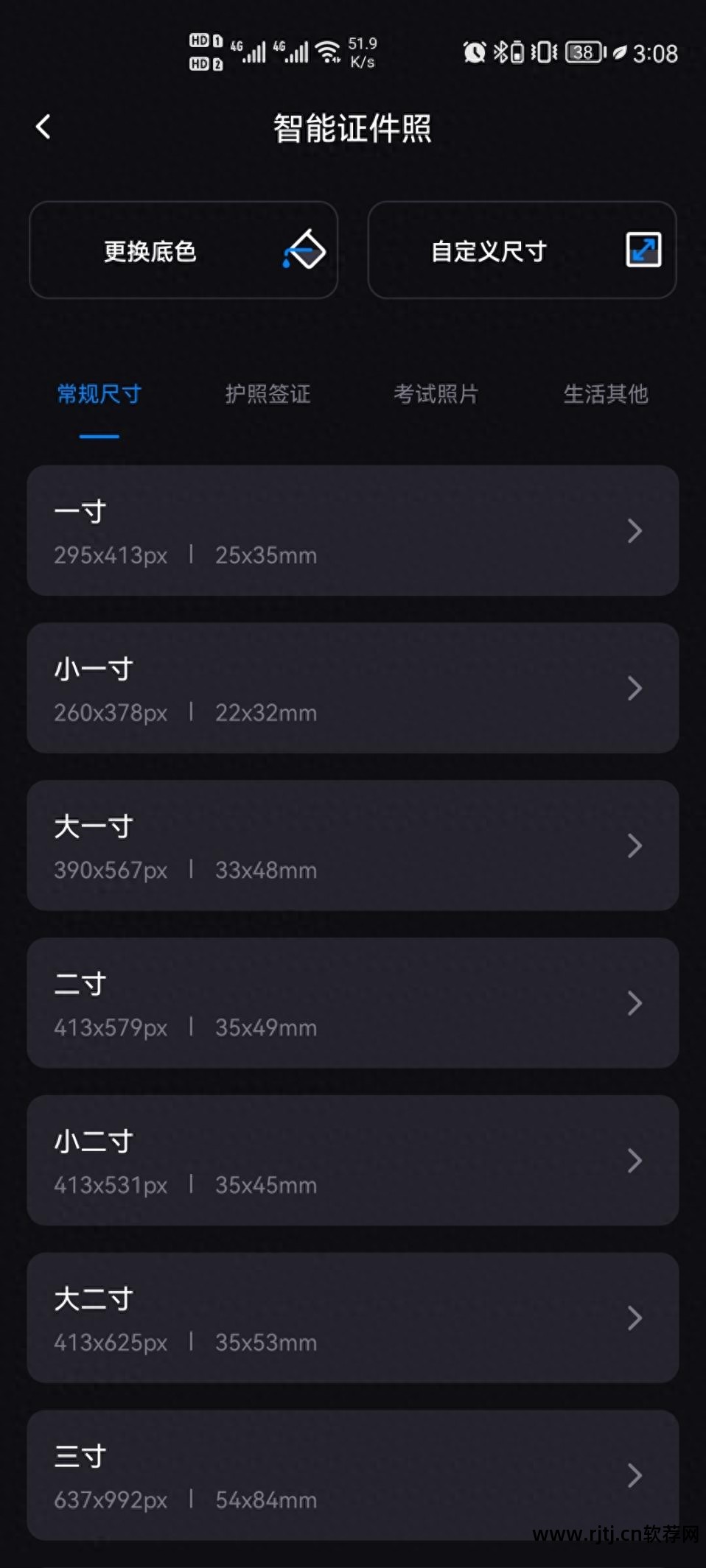Tap the back arrow at top left

click(44, 127)
